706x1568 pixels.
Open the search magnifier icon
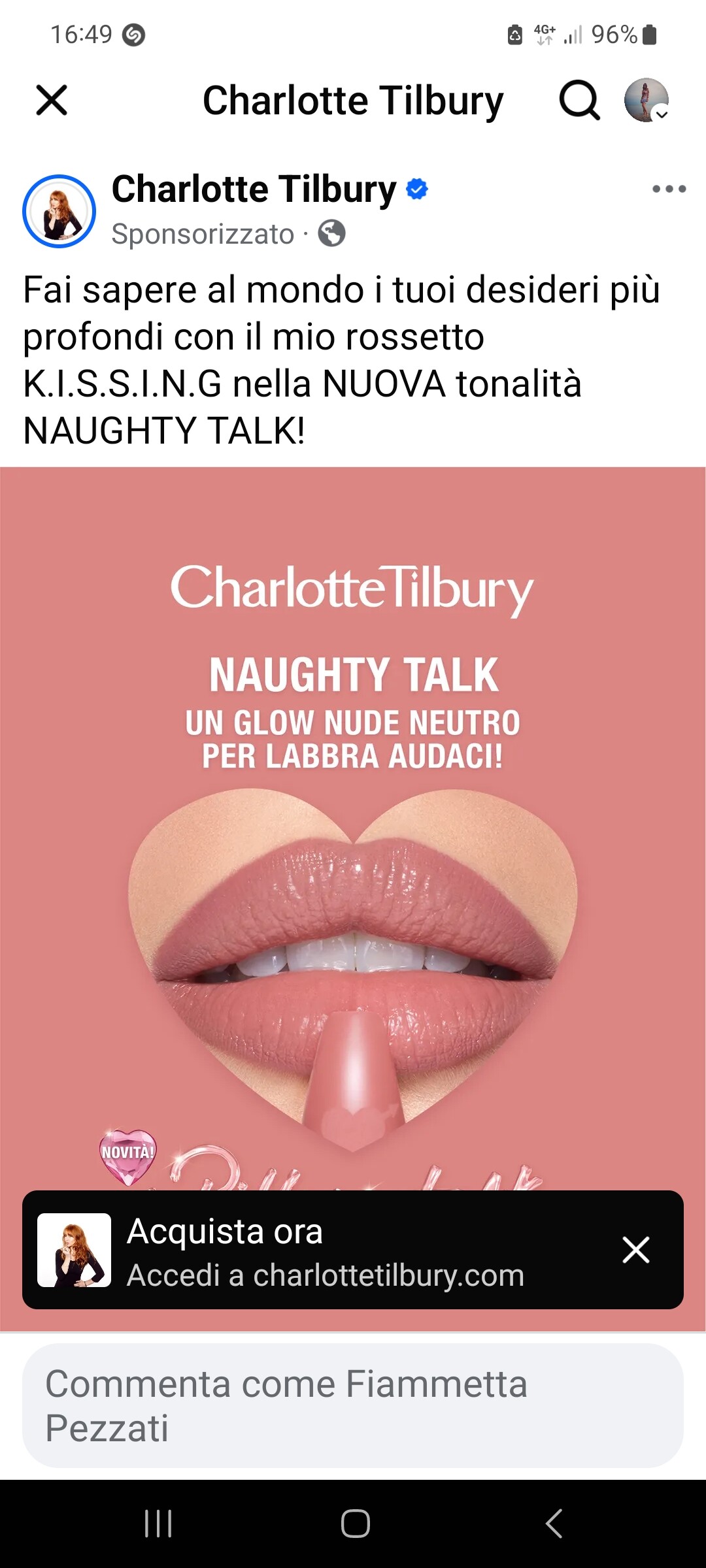(x=579, y=101)
